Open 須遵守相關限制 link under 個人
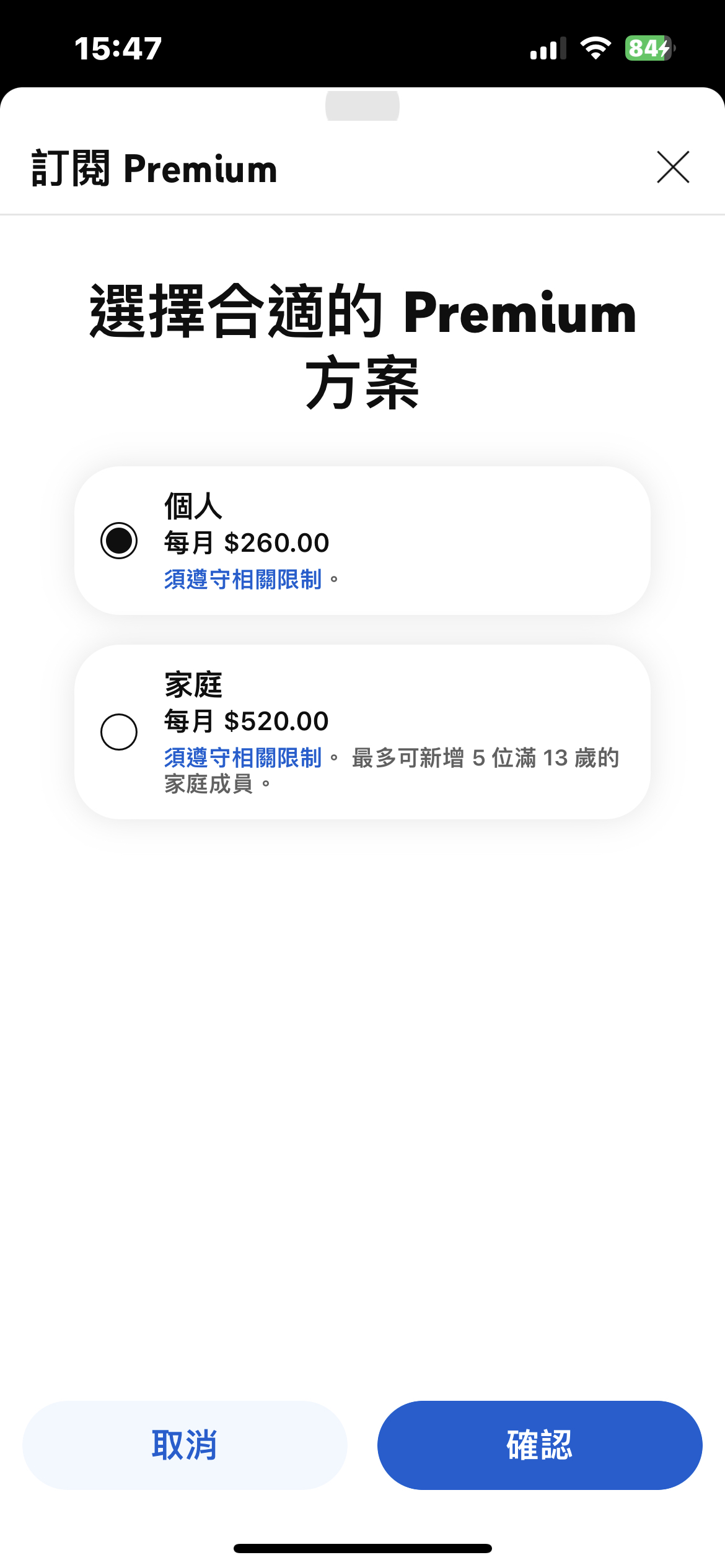Viewport: 725px width, 1568px height. 243,580
